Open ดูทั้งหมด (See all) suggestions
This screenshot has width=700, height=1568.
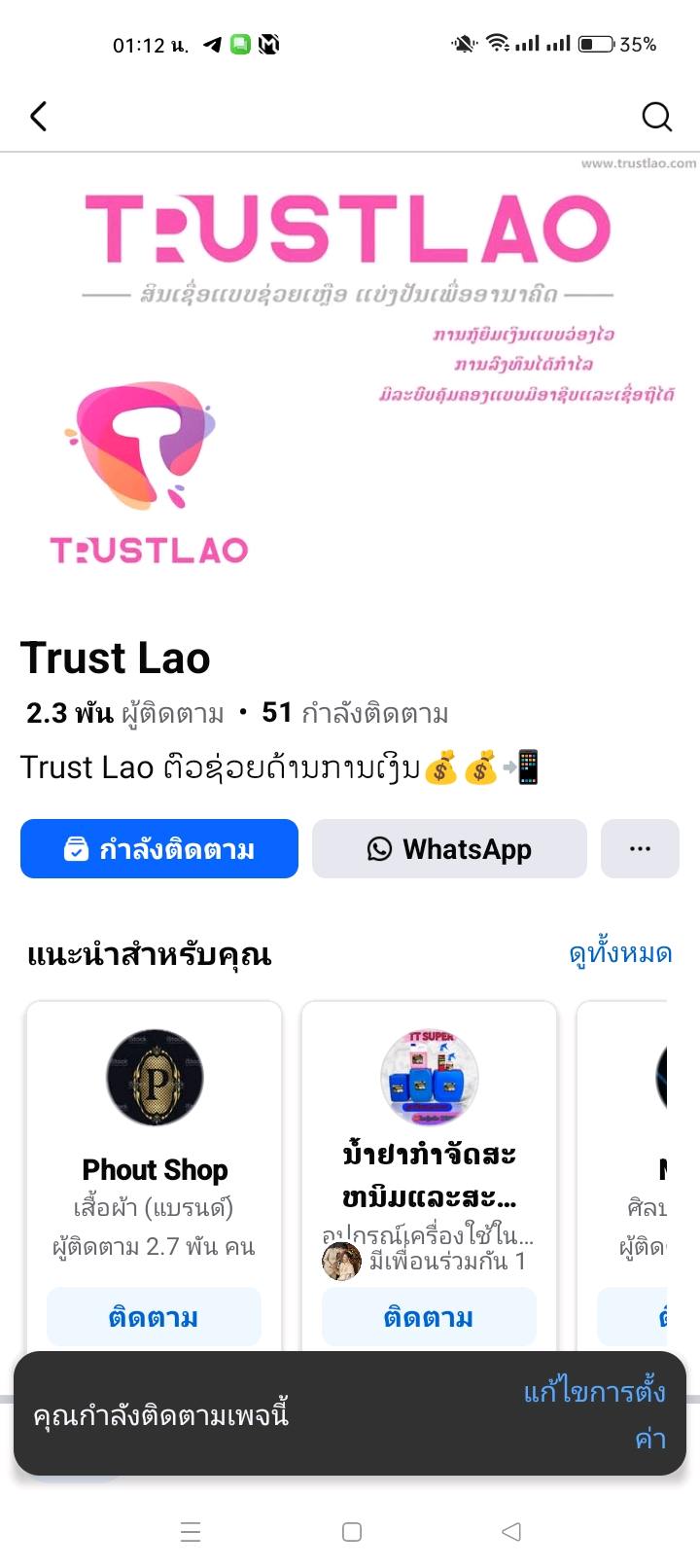(620, 953)
